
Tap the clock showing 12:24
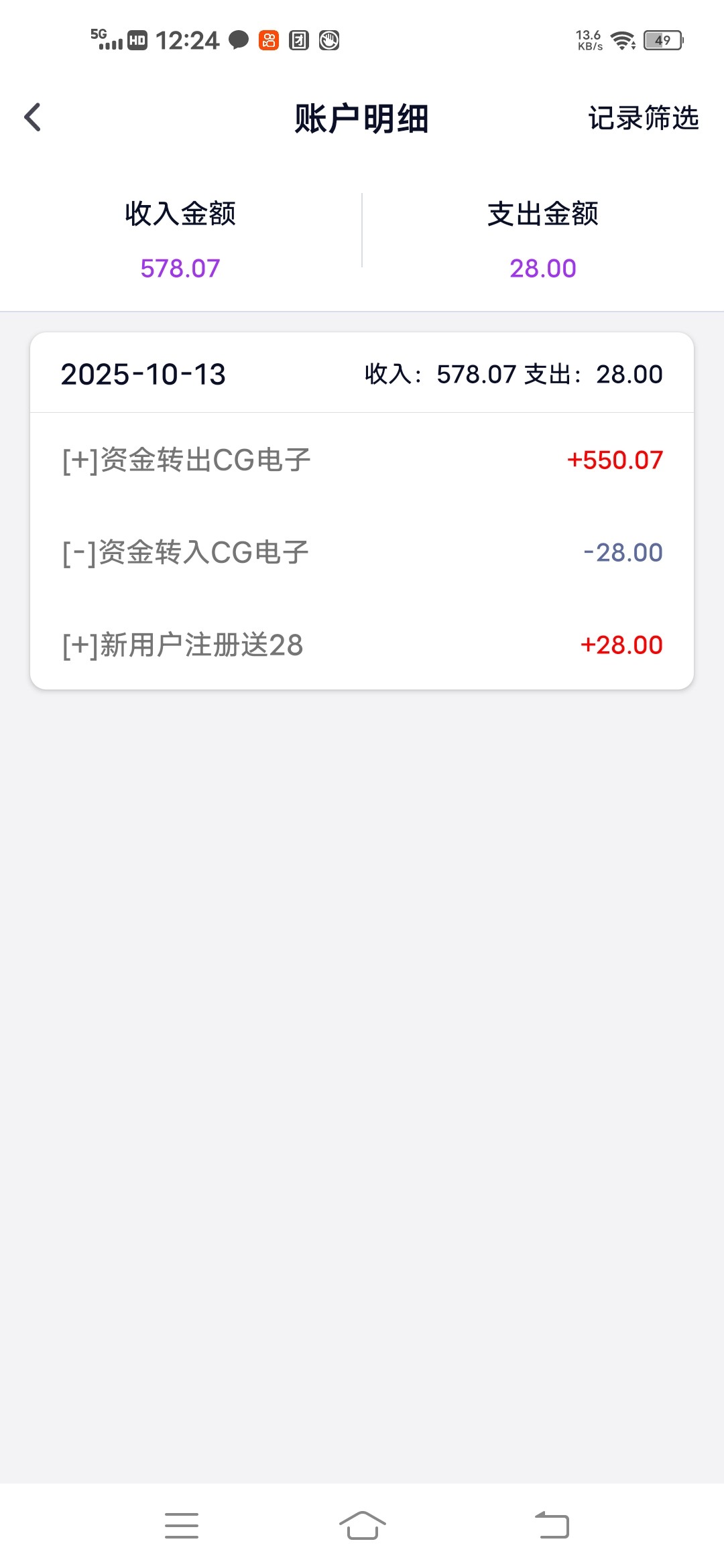pos(188,40)
